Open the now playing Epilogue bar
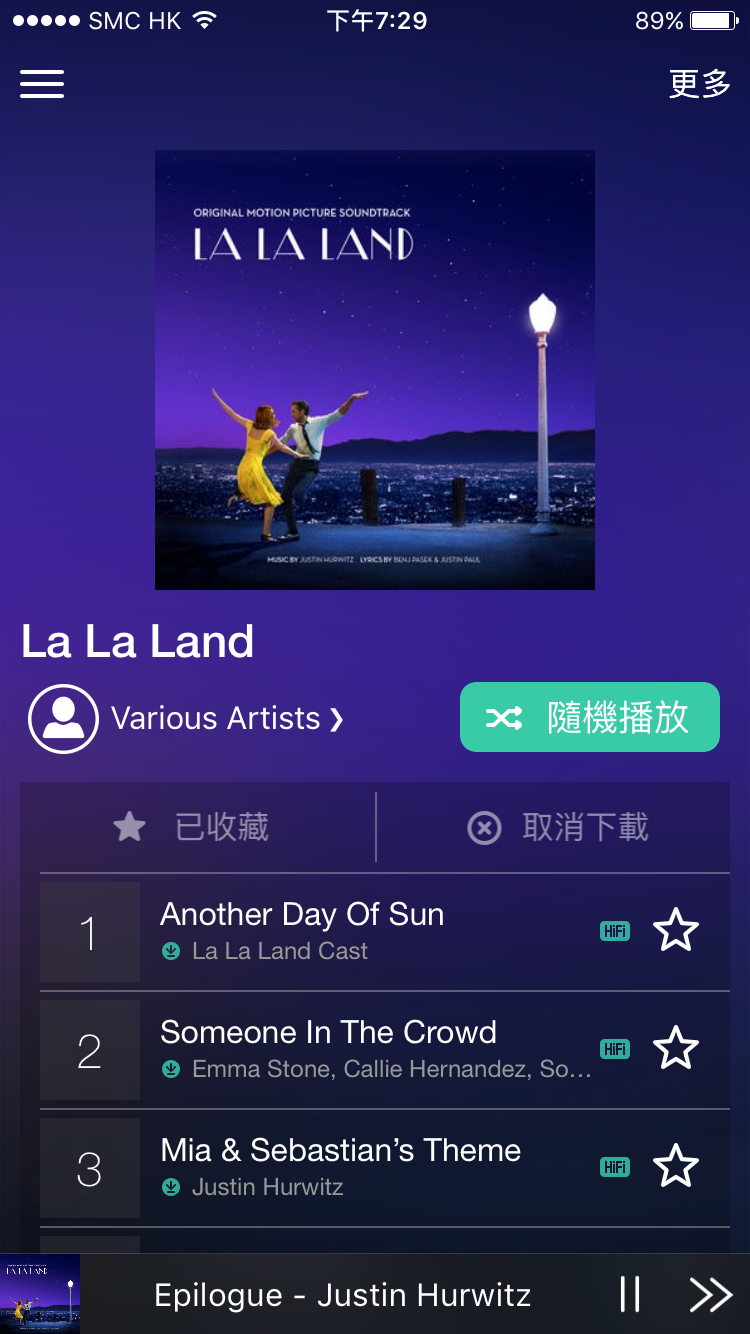 [342, 1295]
